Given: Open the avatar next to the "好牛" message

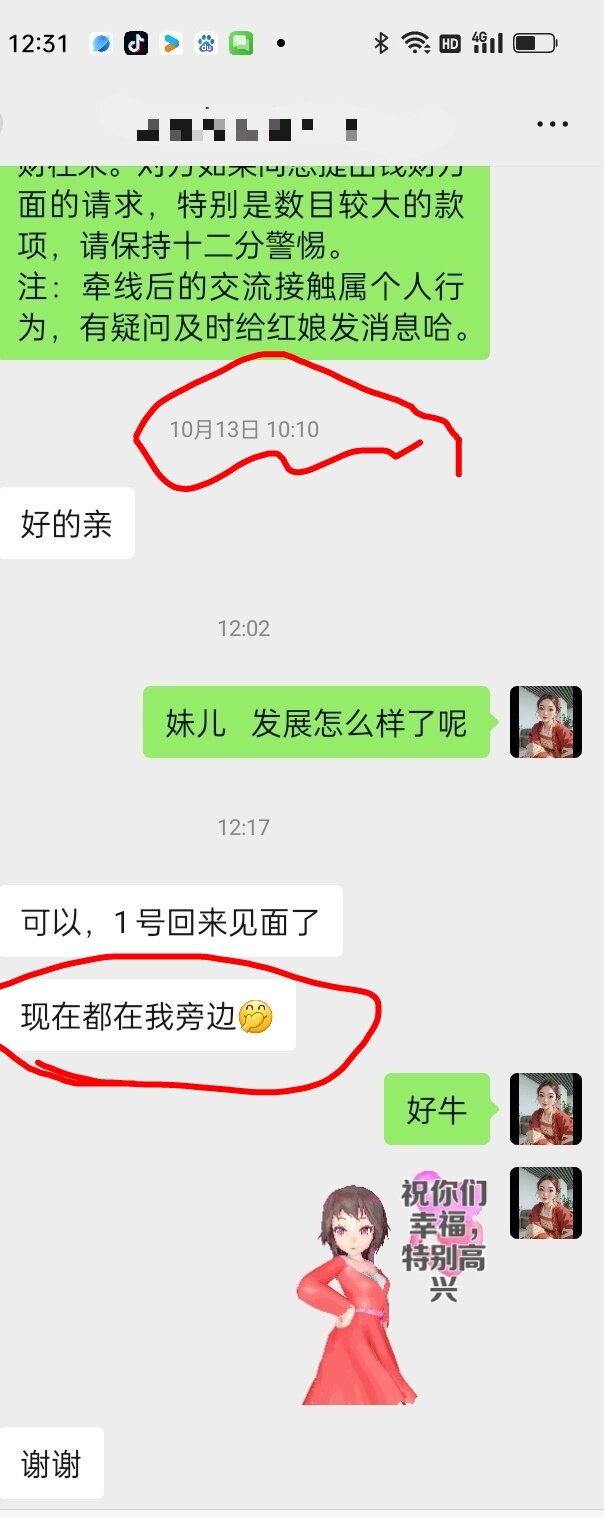Looking at the screenshot, I should coord(545,1109).
